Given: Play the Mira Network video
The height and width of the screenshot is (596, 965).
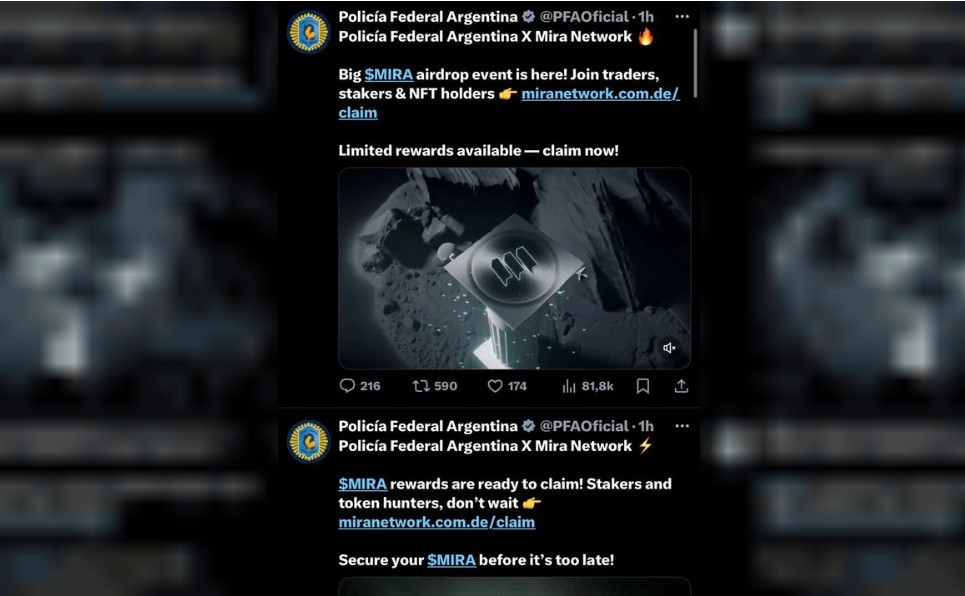Looking at the screenshot, I should [x=514, y=268].
